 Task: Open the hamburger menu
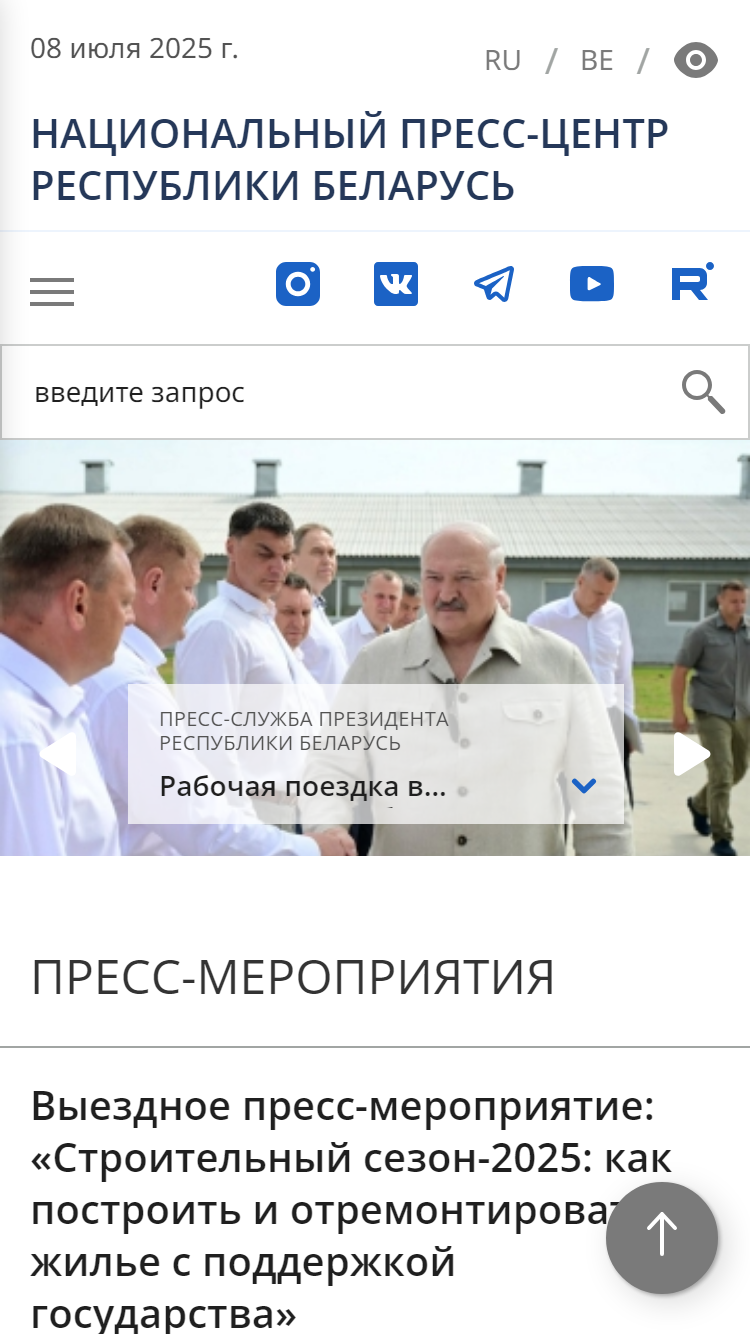(x=52, y=292)
